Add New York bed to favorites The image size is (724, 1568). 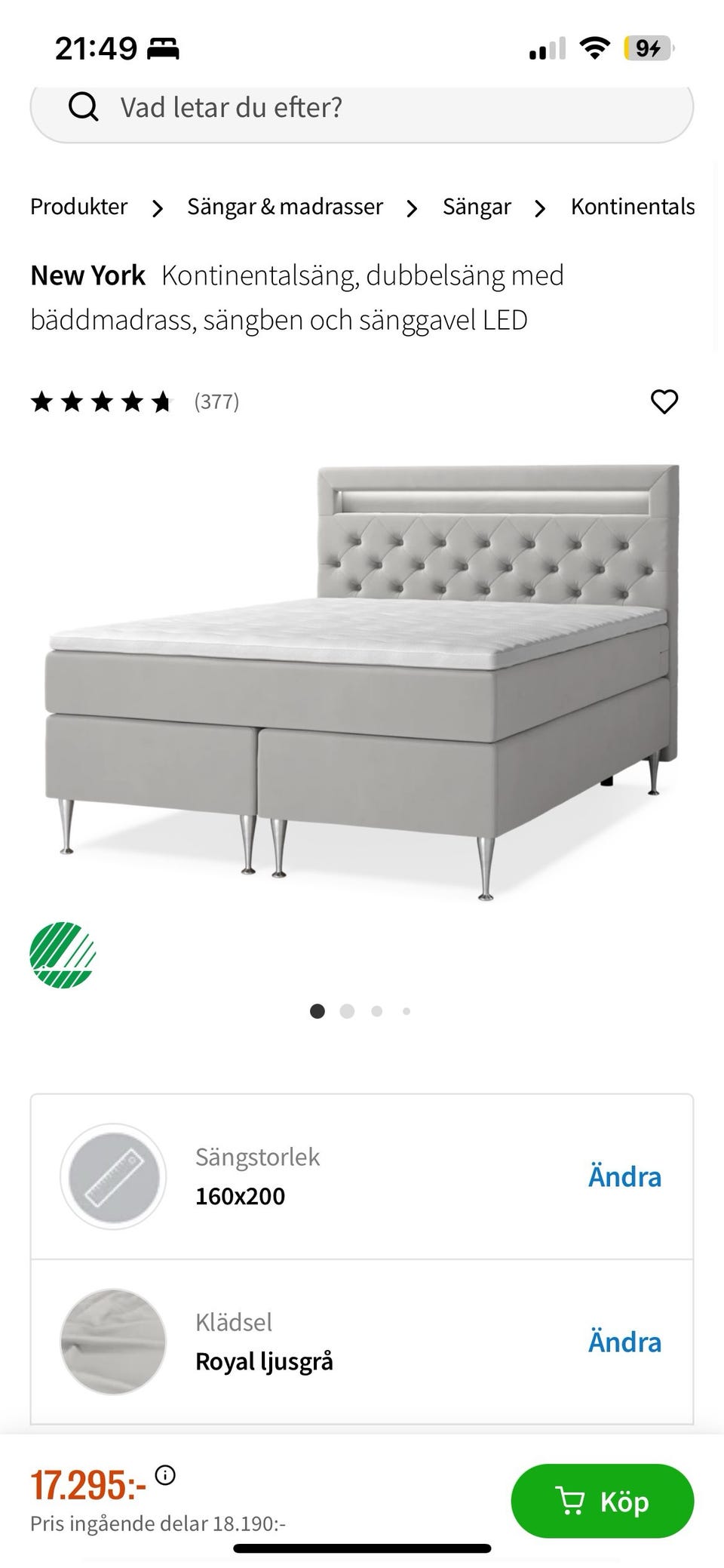(664, 401)
